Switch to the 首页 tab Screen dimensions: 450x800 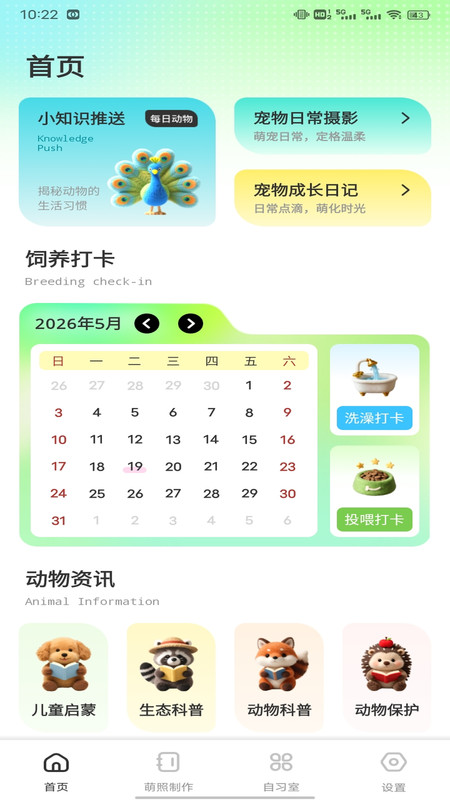click(x=56, y=771)
